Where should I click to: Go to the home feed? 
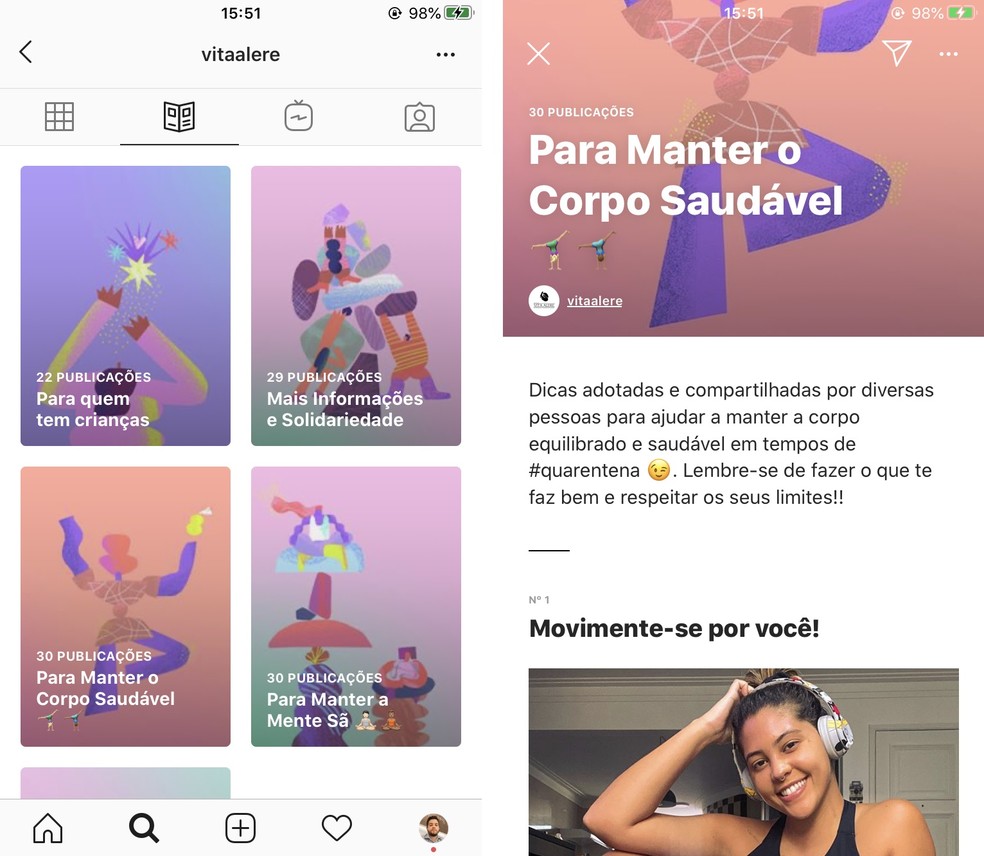48,828
